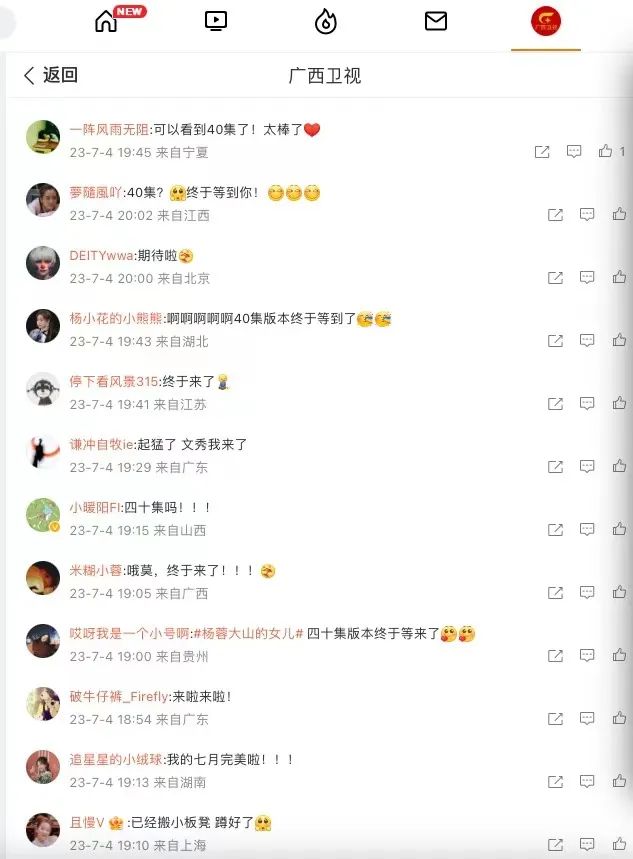Like 追星星的小绒球's comment
Viewport: 633px width, 859px height.
pyautogui.click(x=619, y=782)
